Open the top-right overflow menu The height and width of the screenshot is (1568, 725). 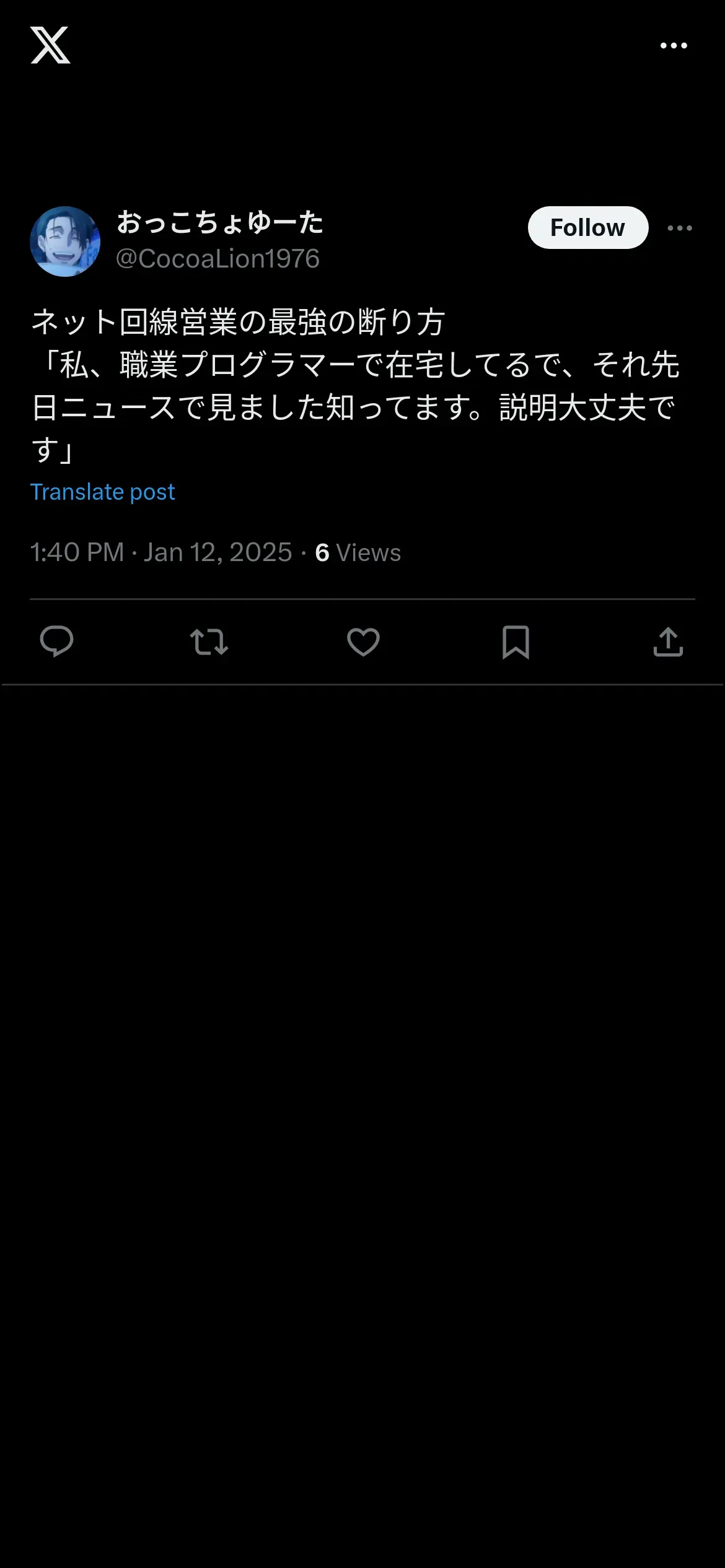pyautogui.click(x=674, y=45)
